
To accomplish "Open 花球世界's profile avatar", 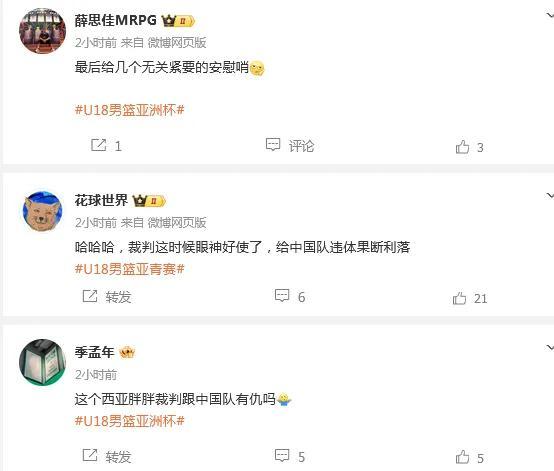I will tap(42, 211).
